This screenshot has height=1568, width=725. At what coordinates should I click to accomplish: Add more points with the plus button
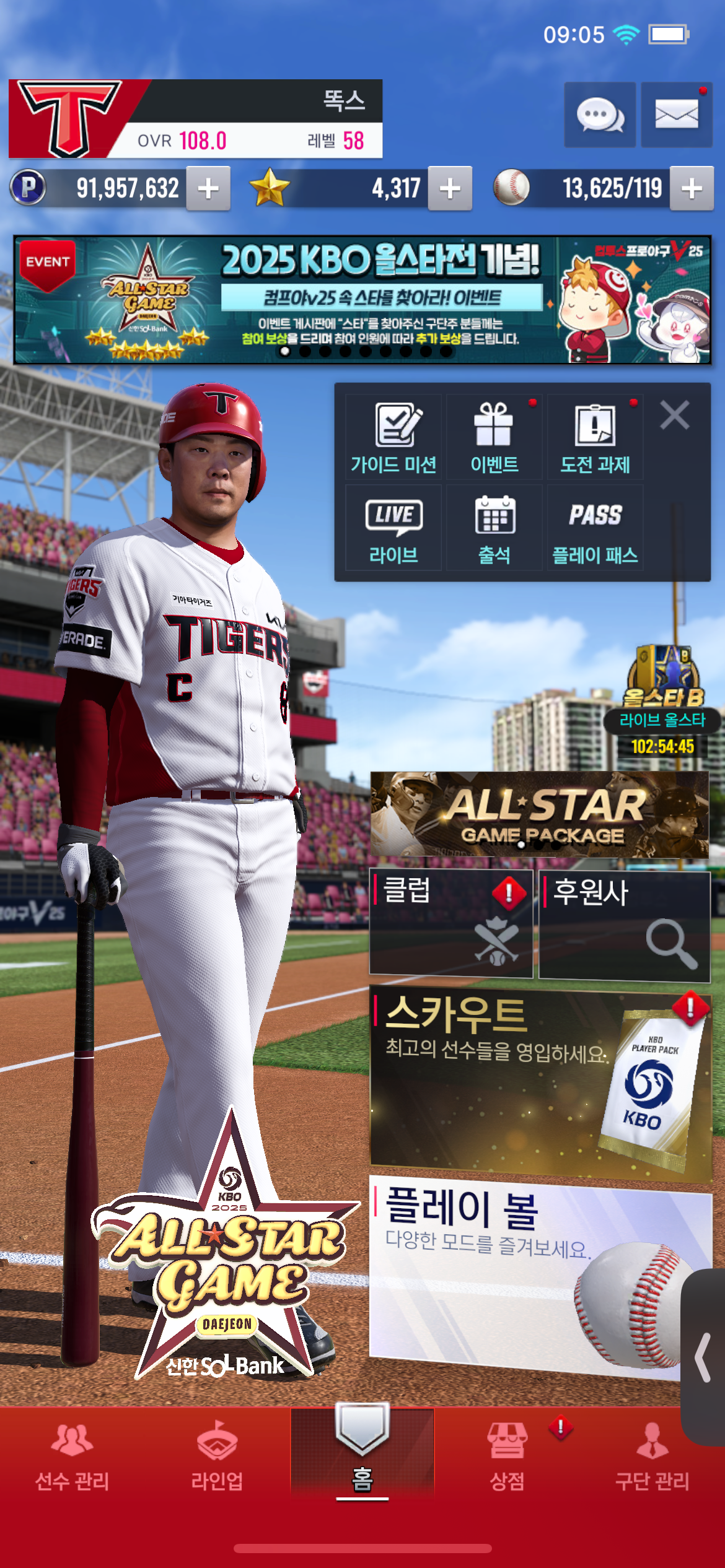(x=209, y=188)
